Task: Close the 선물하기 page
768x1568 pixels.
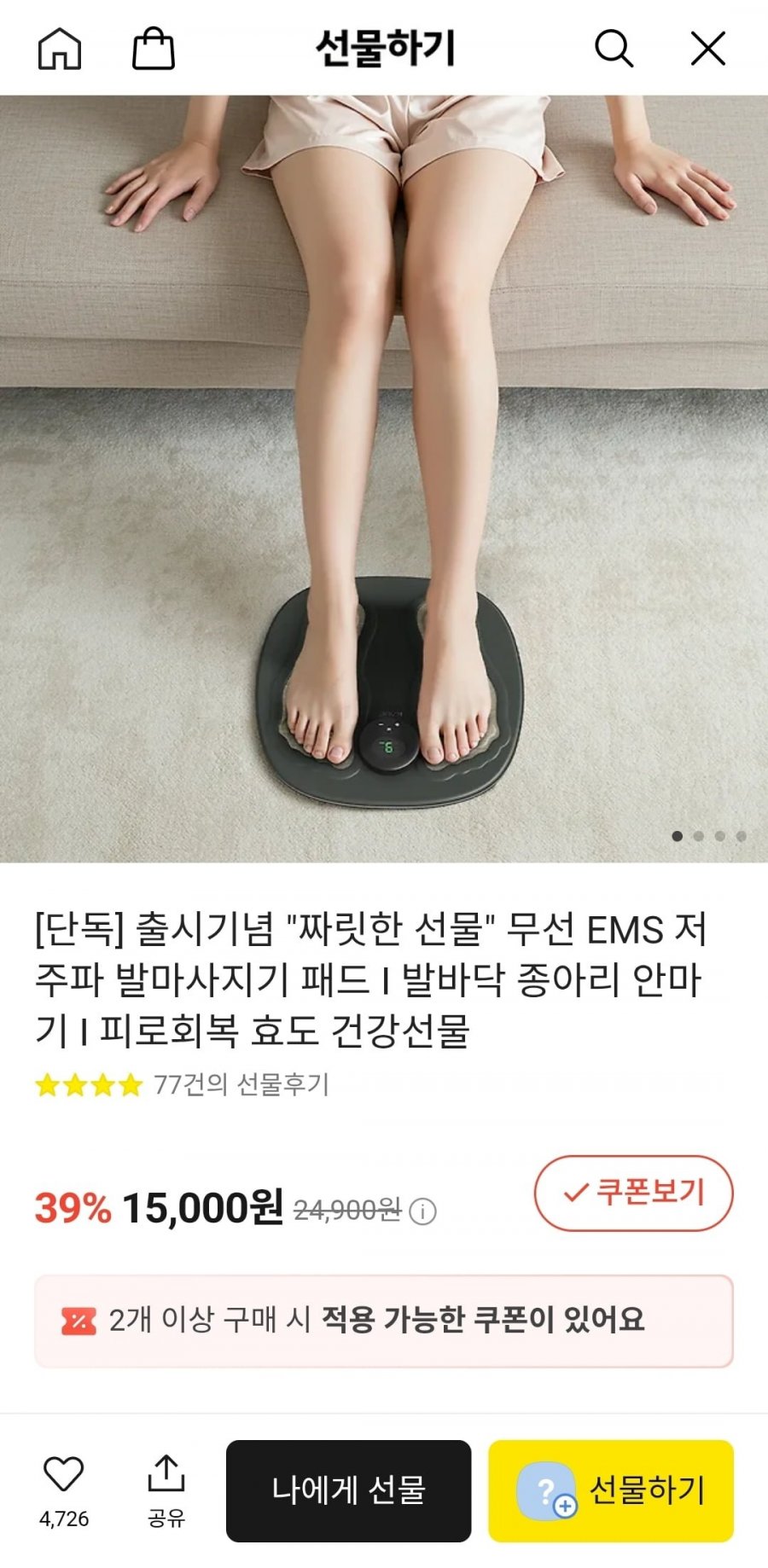Action: [707, 49]
